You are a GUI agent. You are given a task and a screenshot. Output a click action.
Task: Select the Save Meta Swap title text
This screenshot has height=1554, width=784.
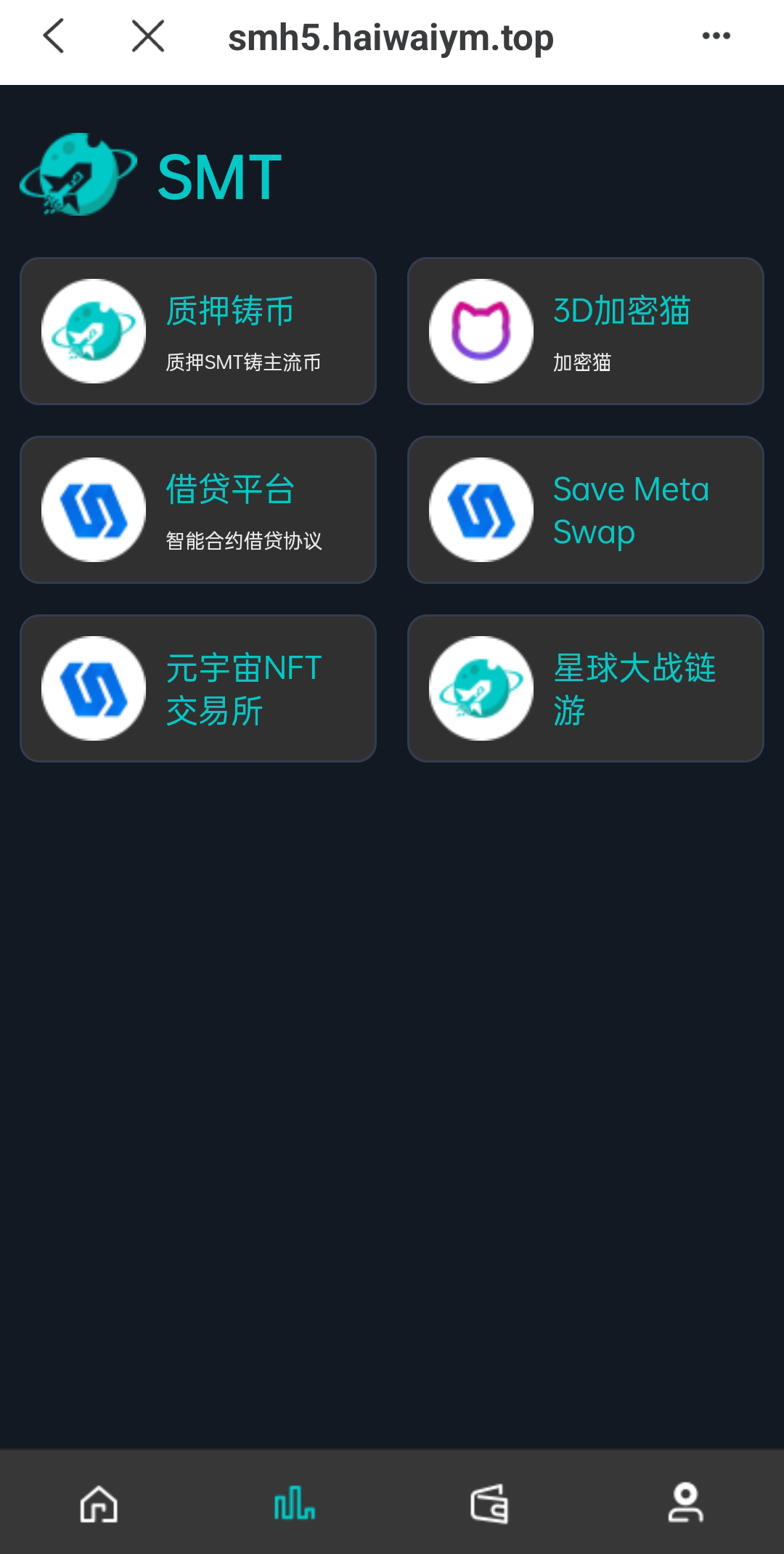tap(630, 509)
